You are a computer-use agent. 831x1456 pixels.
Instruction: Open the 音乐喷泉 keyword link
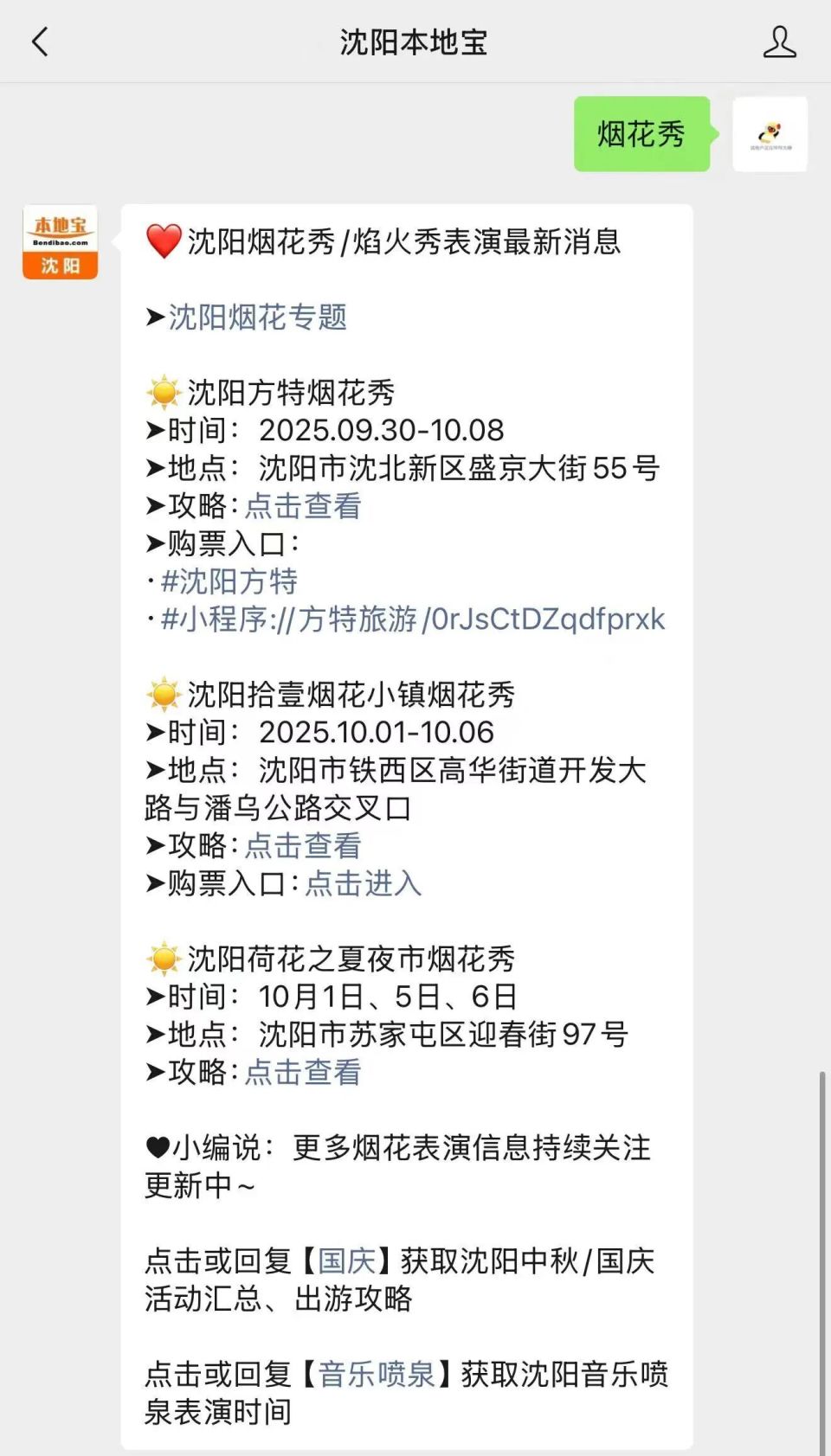click(375, 1373)
